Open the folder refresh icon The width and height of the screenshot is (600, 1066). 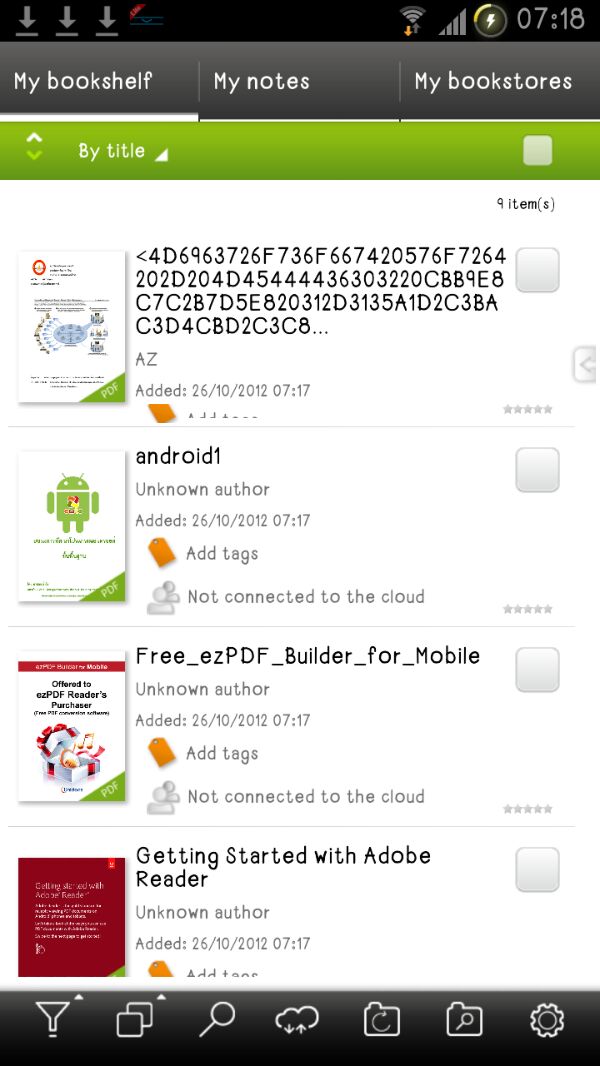(x=382, y=1020)
